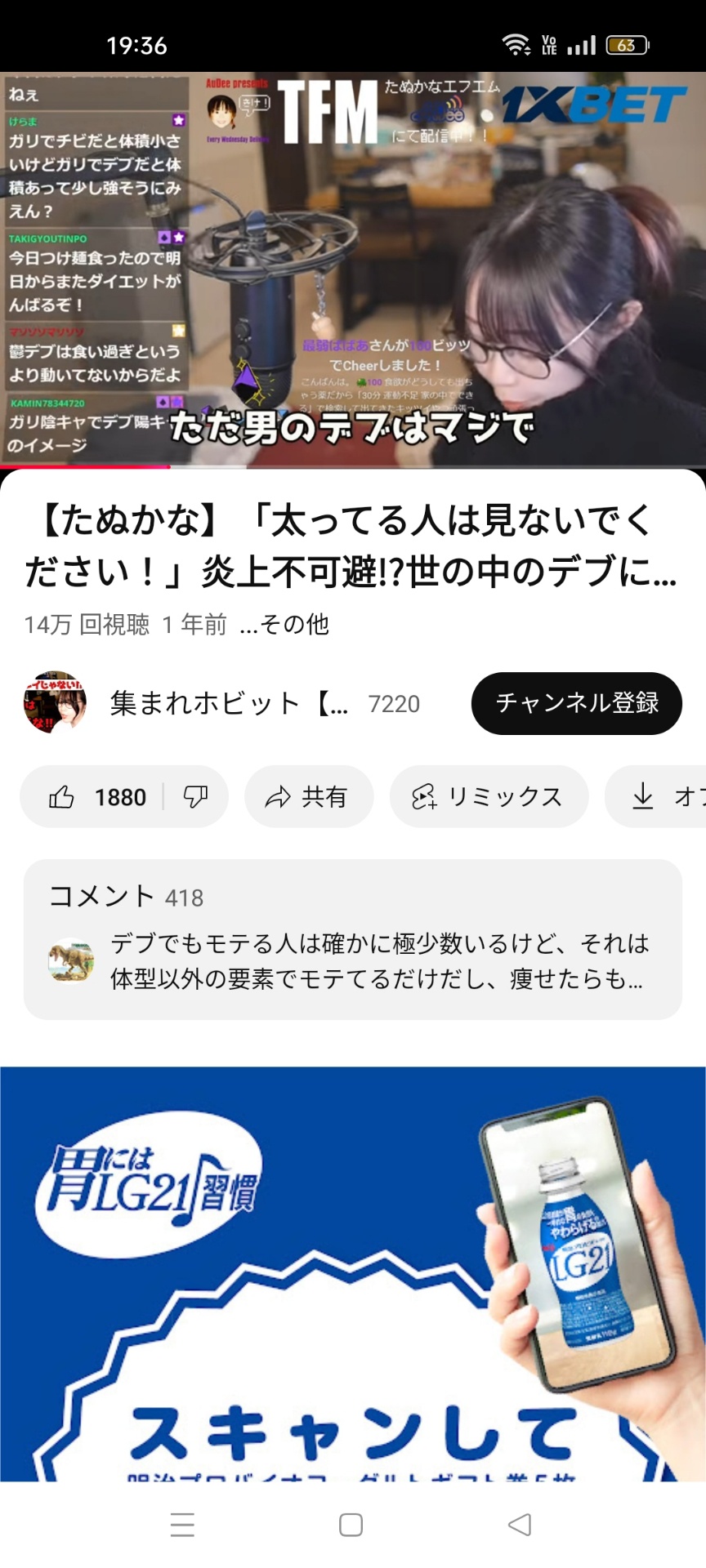Viewport: 706px width, 1568px height.
Task: Go back with the system back button
Action: tap(520, 1525)
